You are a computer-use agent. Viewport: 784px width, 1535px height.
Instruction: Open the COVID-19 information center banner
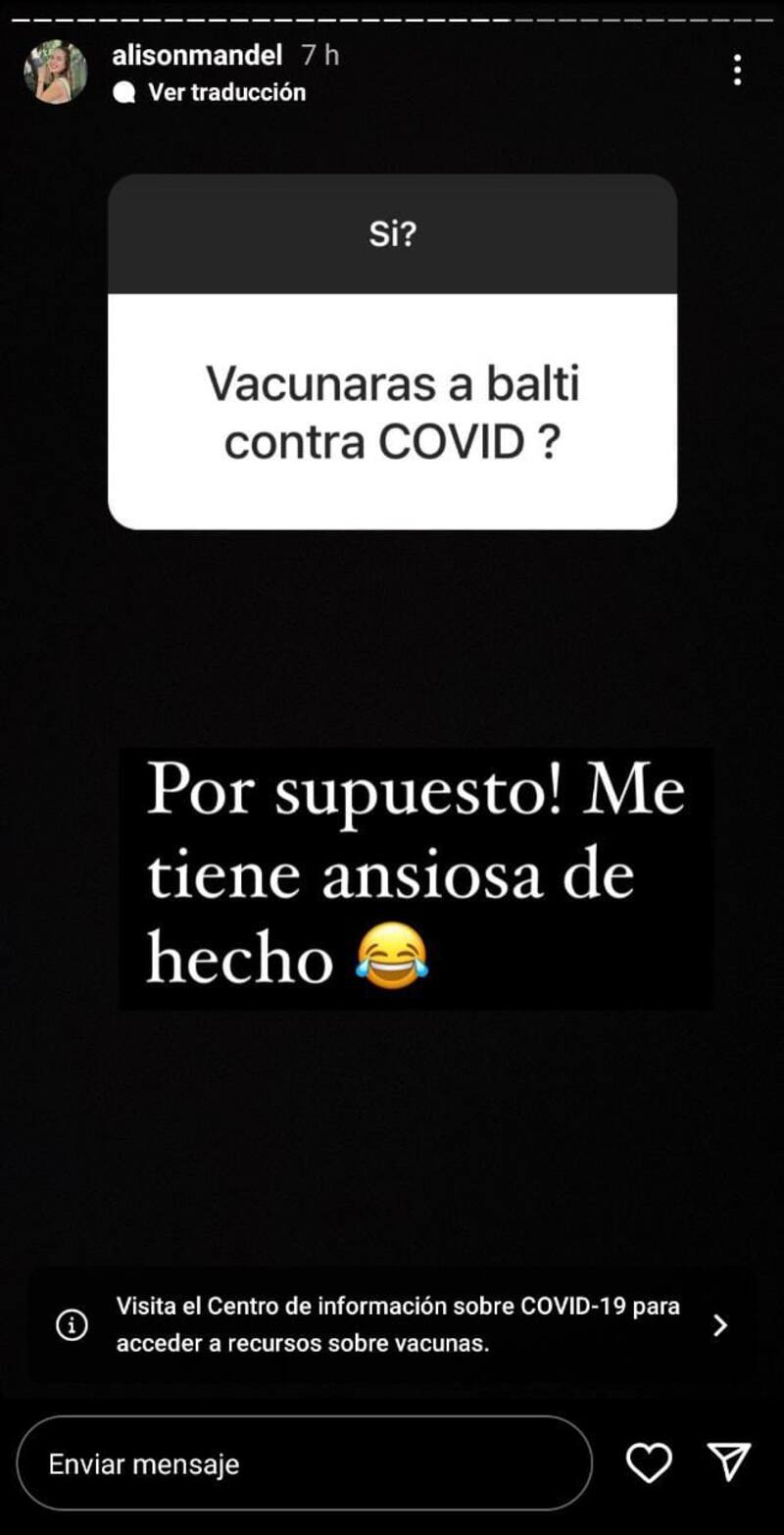392,1325
